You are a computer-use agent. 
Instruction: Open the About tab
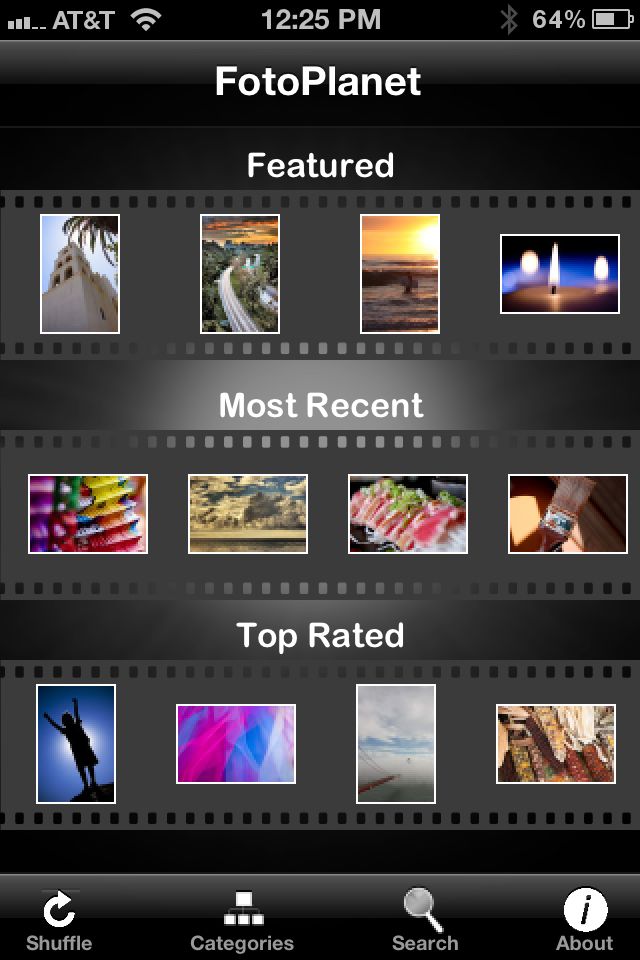pyautogui.click(x=585, y=920)
